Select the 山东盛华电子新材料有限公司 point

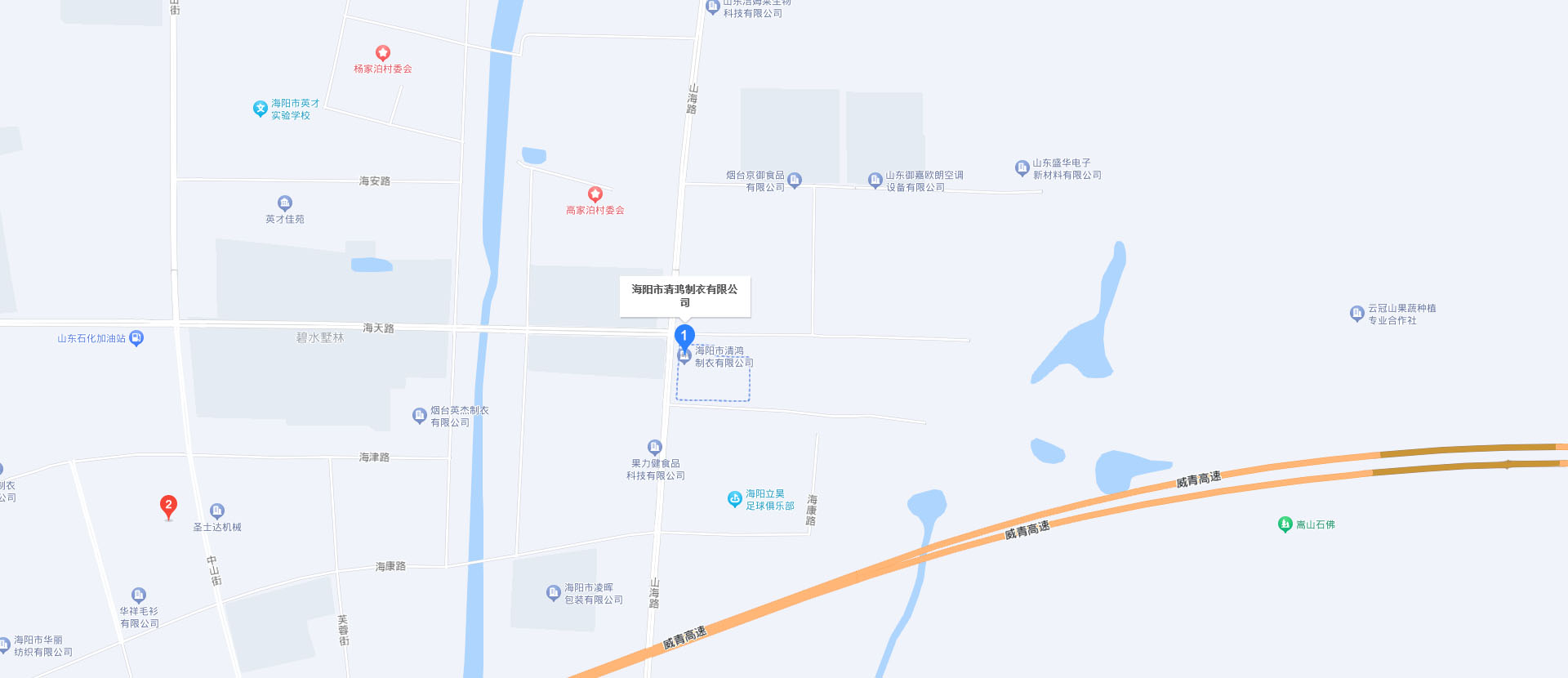coord(1022,168)
